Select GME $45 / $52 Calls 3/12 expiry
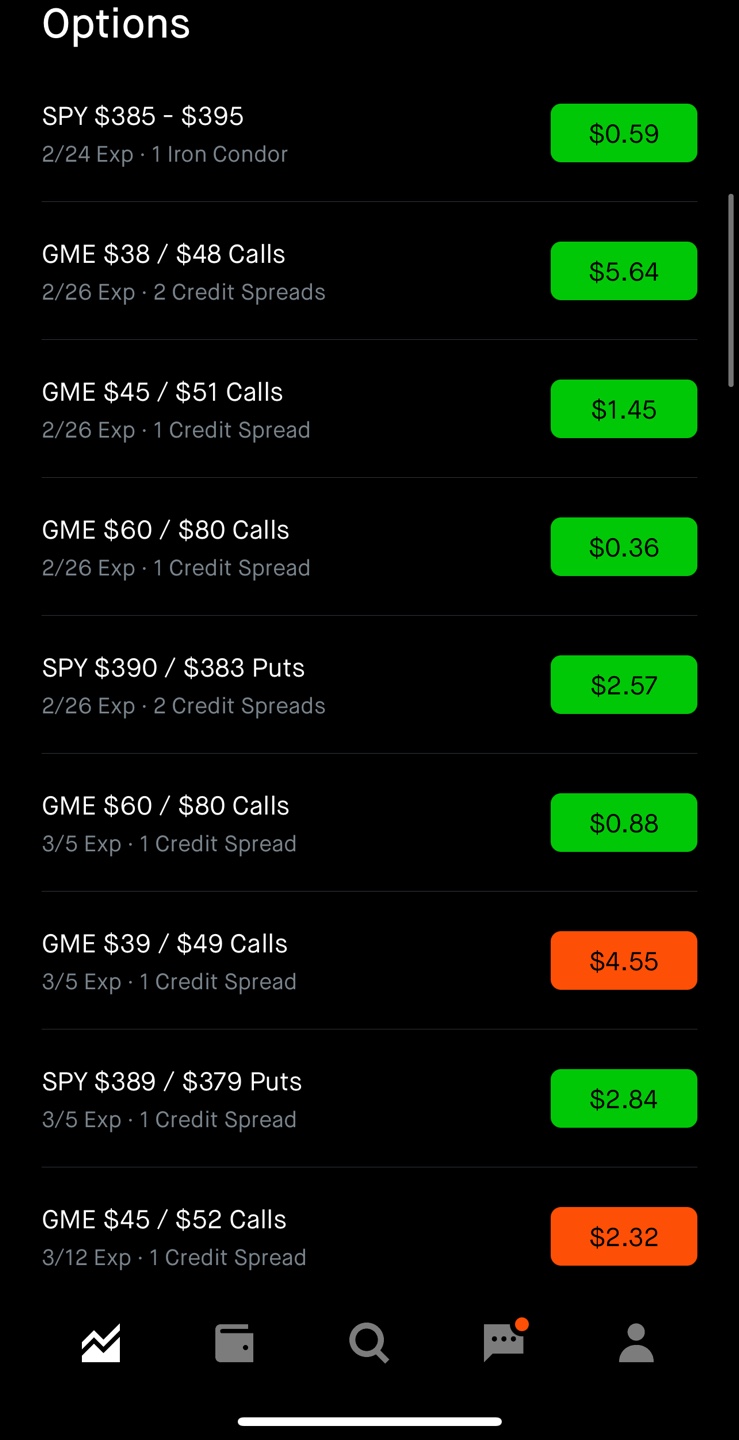739x1440 pixels. (x=200, y=1238)
